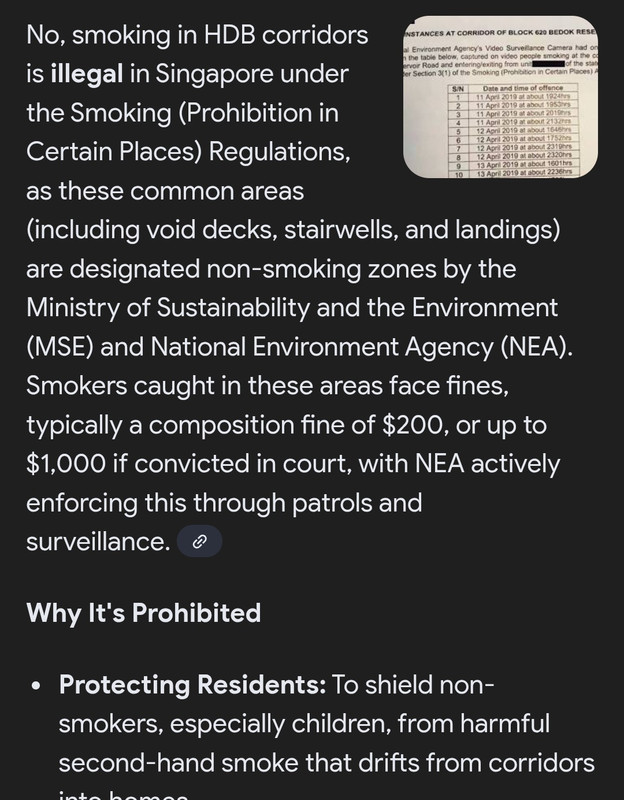The image size is (624, 800).
Task: Open the source link icon after the paragraph
Action: click(x=199, y=541)
